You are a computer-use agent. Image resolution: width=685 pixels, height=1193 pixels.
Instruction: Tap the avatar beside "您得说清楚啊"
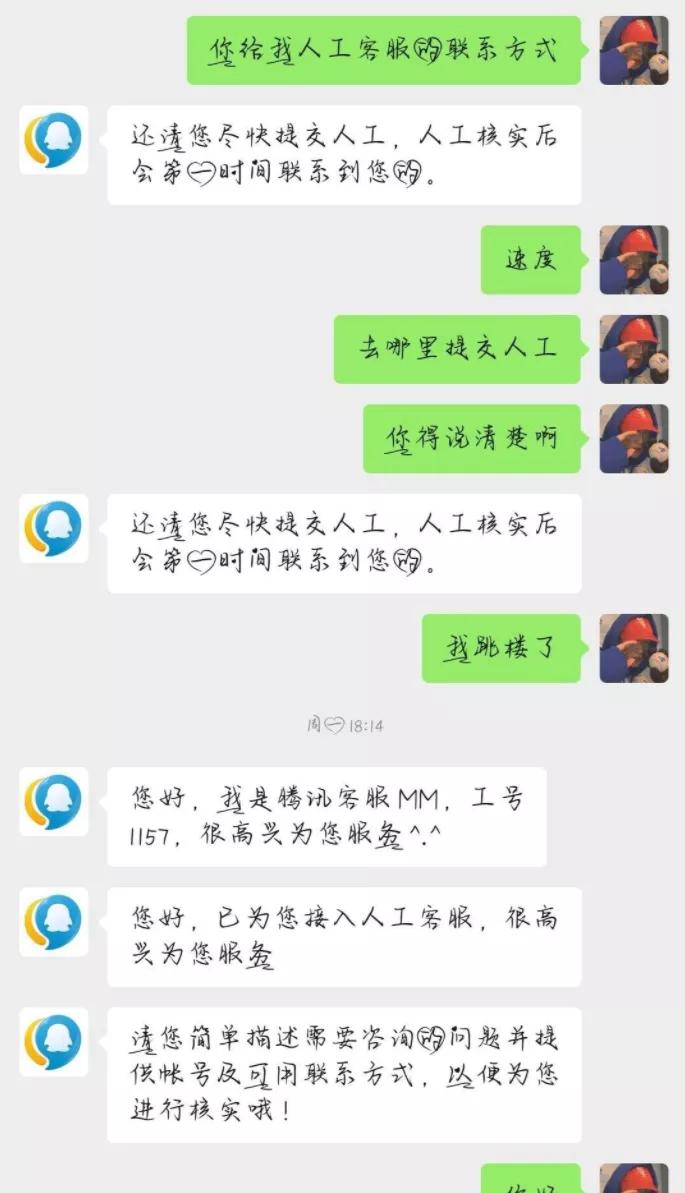pos(634,439)
